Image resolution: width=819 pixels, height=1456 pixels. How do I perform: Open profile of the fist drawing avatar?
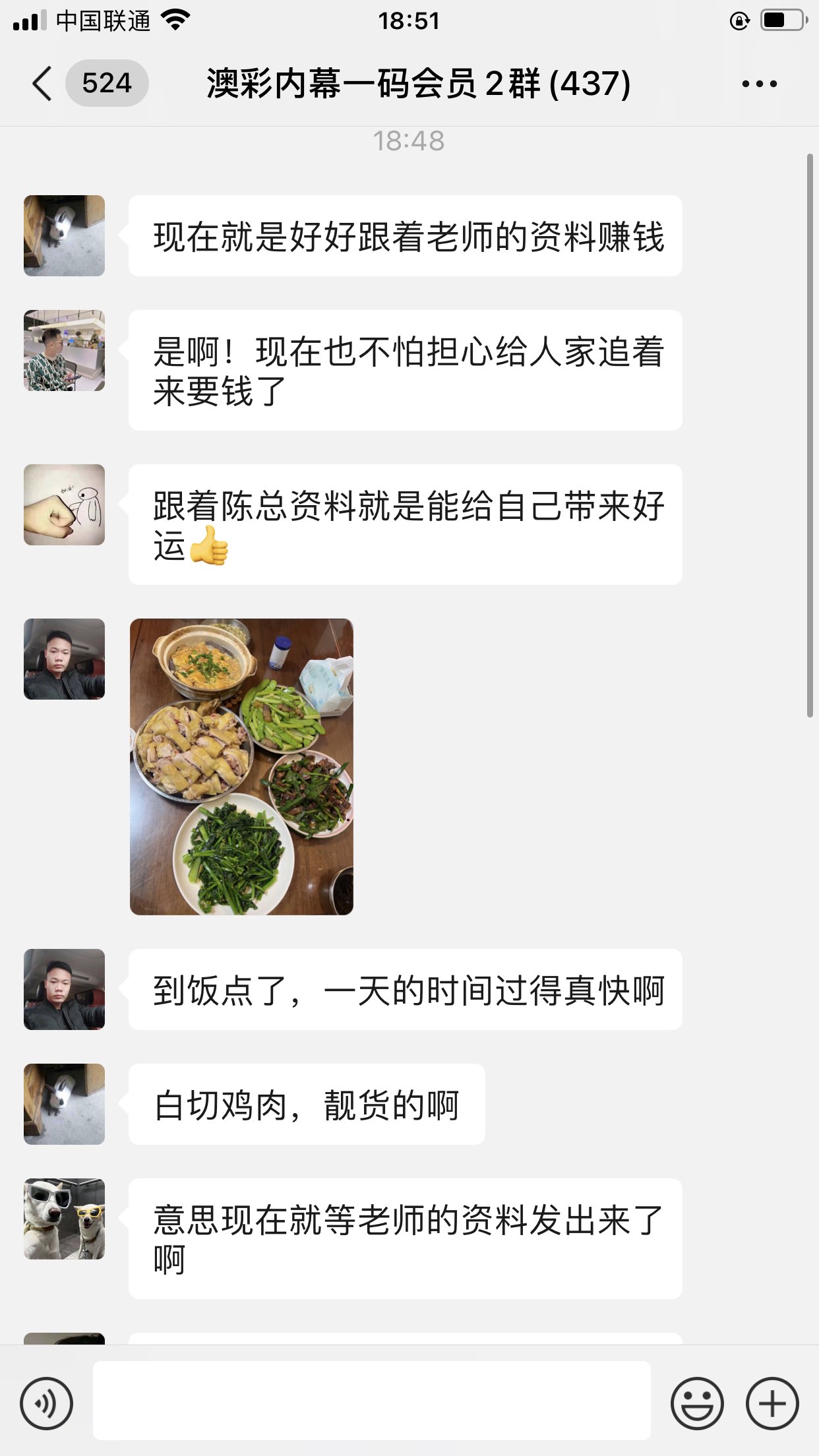tap(64, 504)
